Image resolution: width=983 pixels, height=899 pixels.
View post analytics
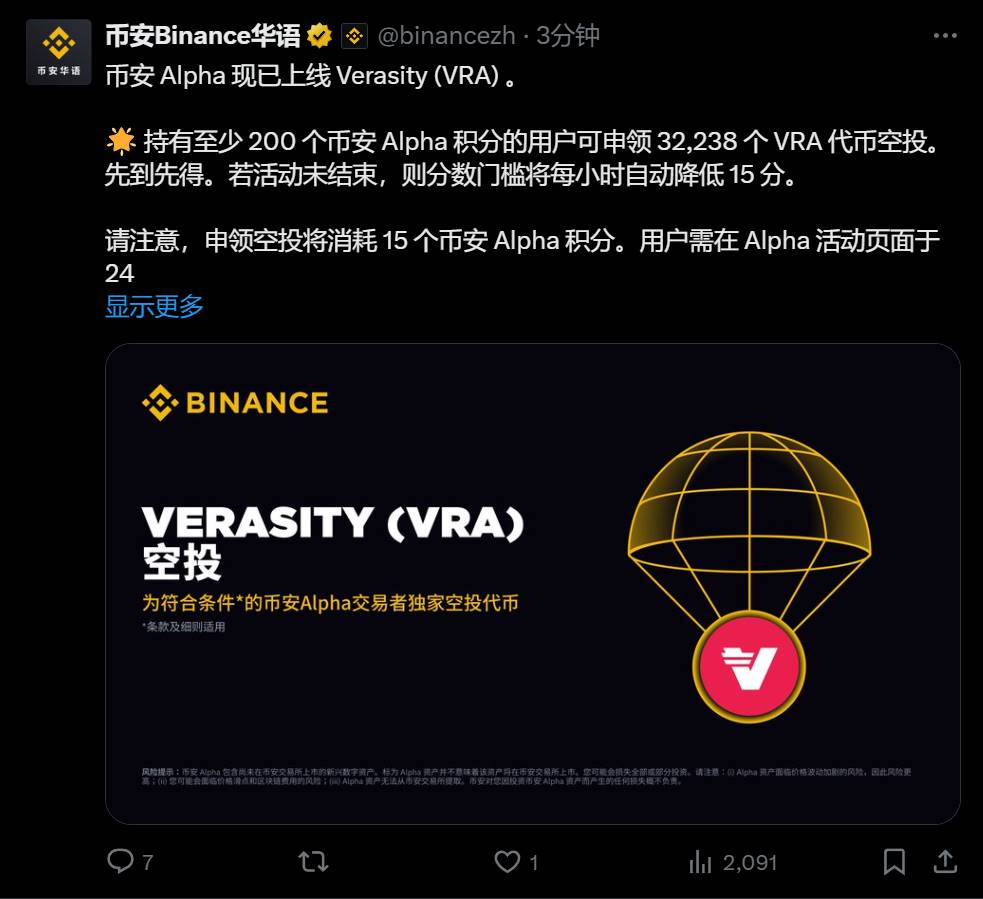click(x=701, y=861)
